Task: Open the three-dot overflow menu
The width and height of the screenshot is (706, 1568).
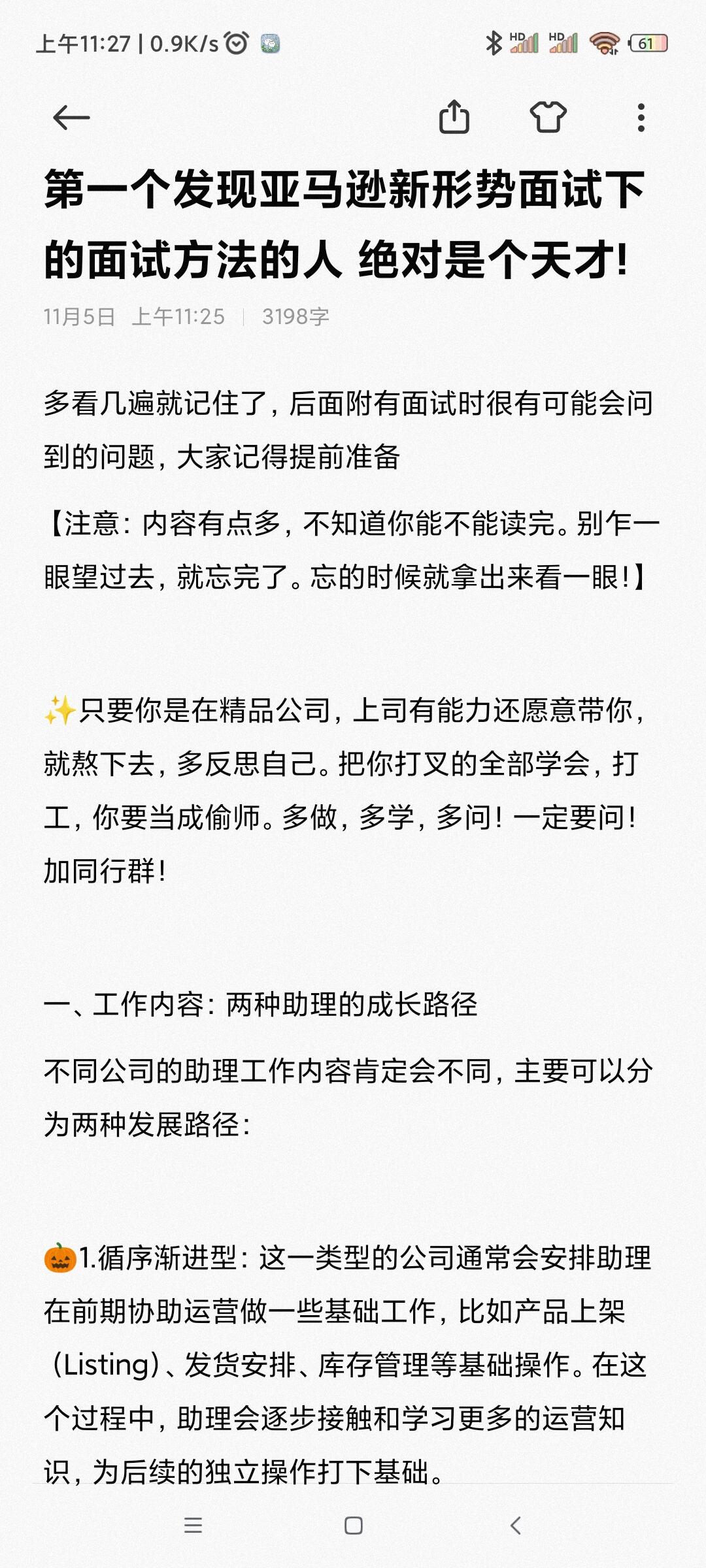Action: (x=641, y=118)
